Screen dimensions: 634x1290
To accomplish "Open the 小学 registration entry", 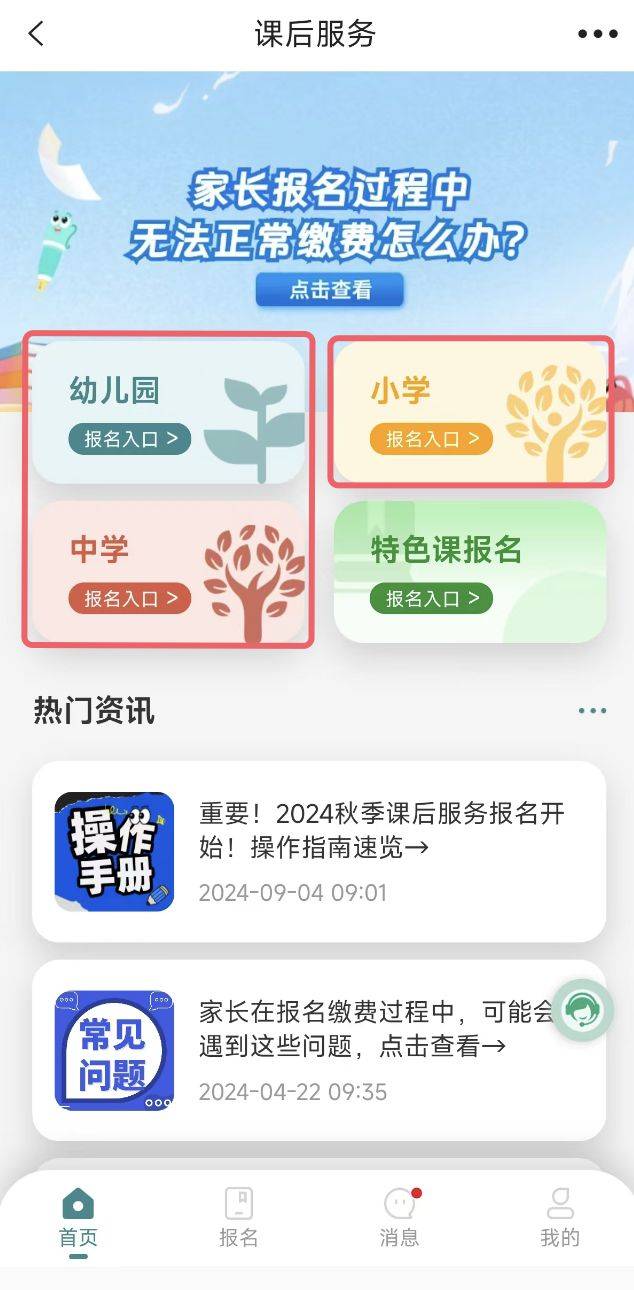I will pyautogui.click(x=431, y=438).
